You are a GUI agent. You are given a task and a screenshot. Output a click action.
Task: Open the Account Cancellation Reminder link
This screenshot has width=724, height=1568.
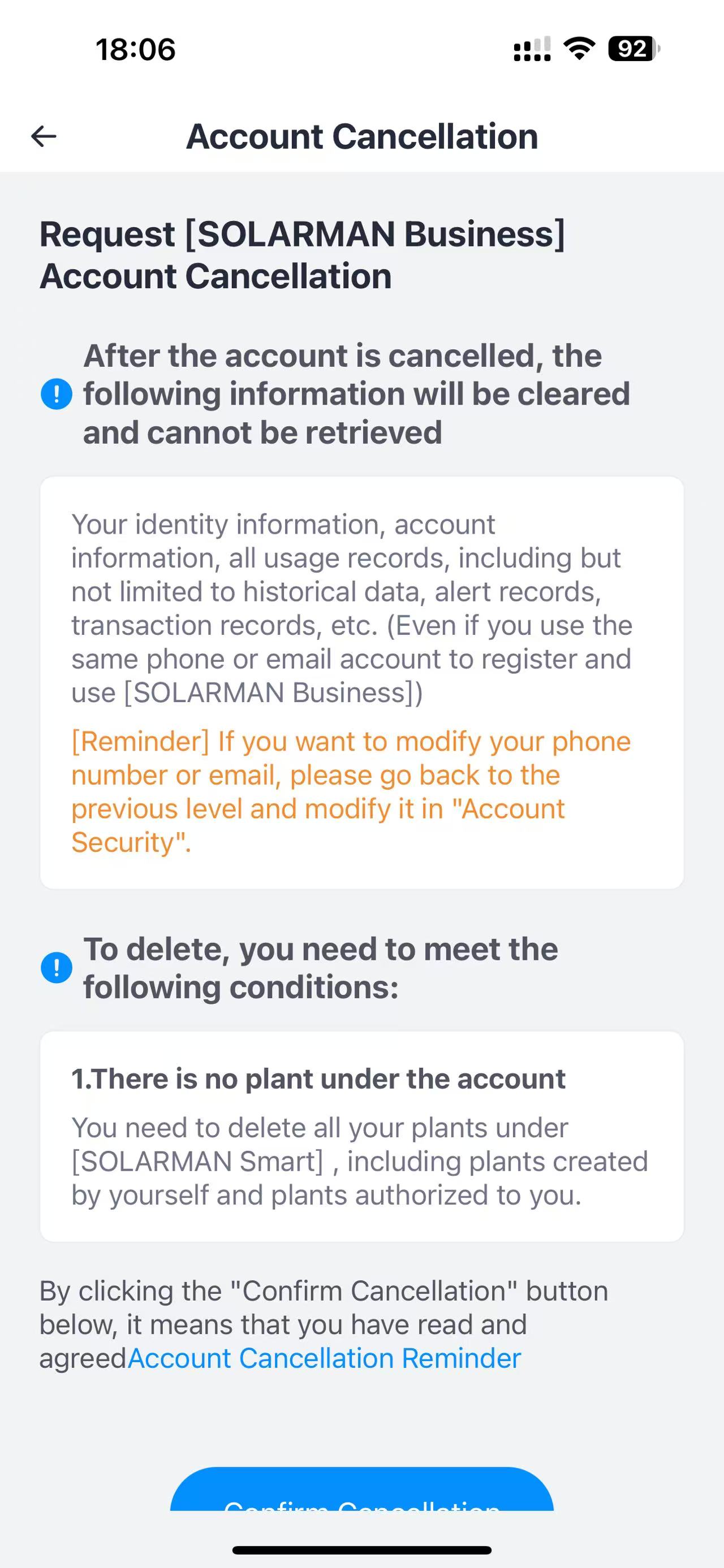[x=325, y=1359]
